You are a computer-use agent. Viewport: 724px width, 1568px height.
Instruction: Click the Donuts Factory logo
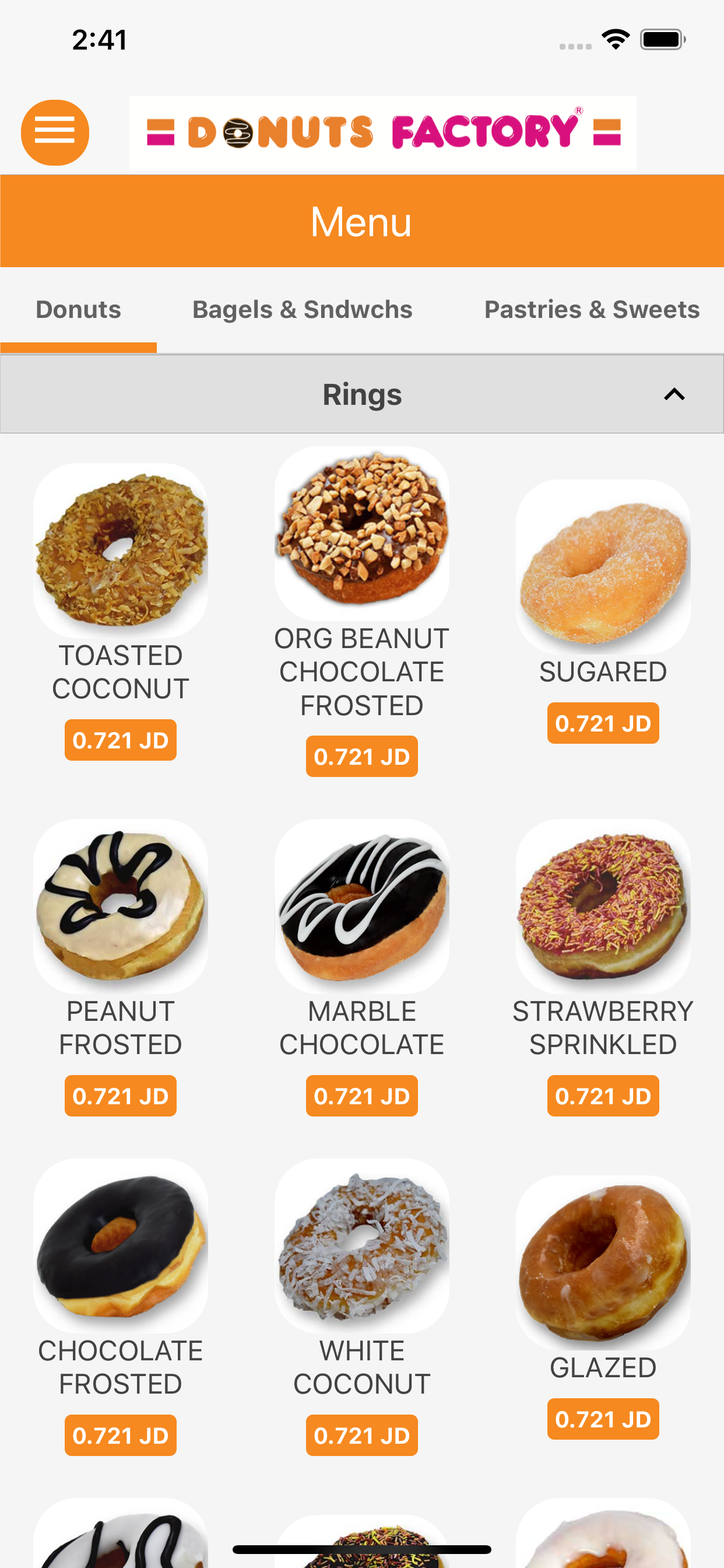[382, 132]
